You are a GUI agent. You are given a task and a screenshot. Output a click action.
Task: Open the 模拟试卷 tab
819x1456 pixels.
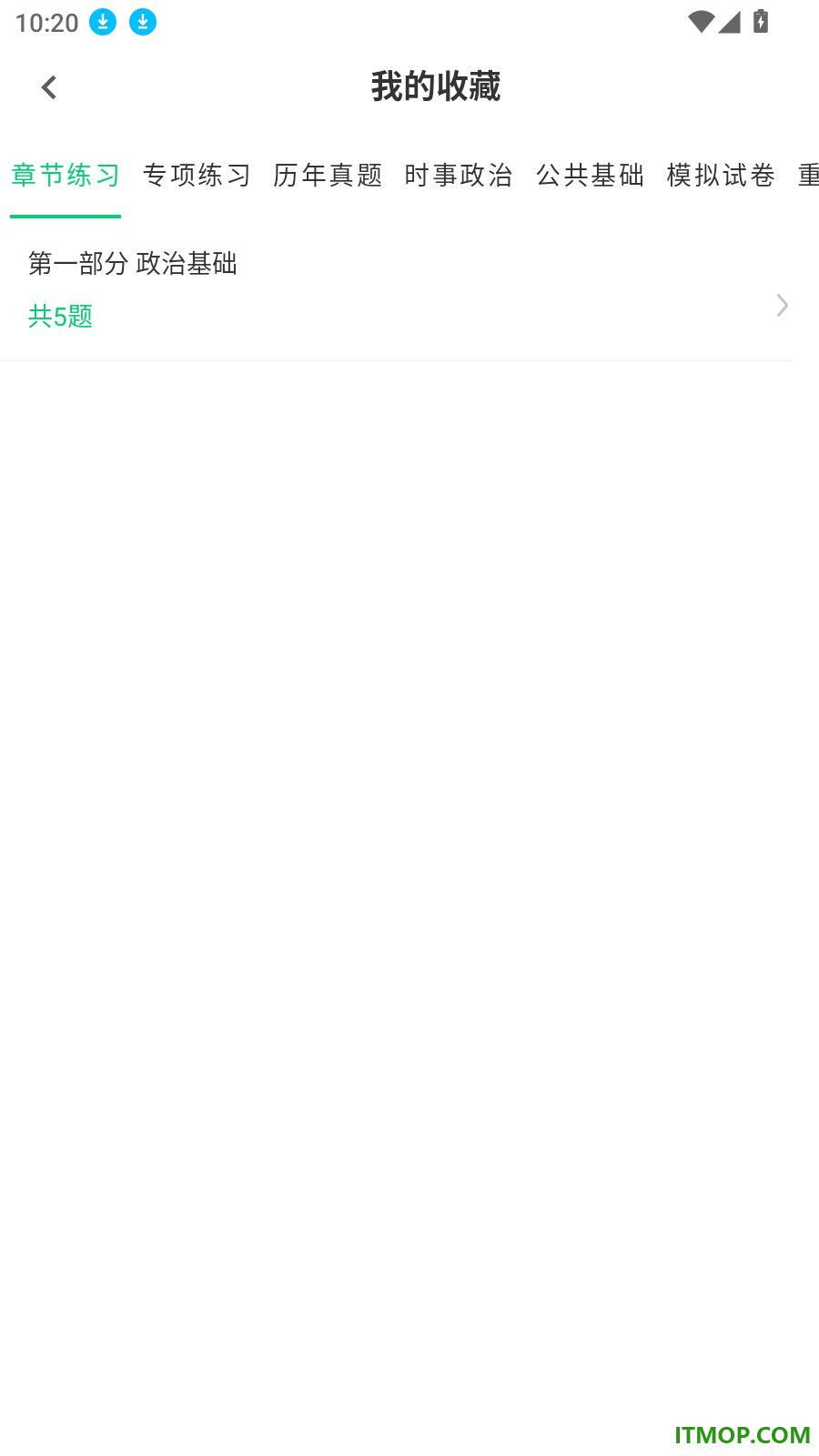click(x=721, y=175)
